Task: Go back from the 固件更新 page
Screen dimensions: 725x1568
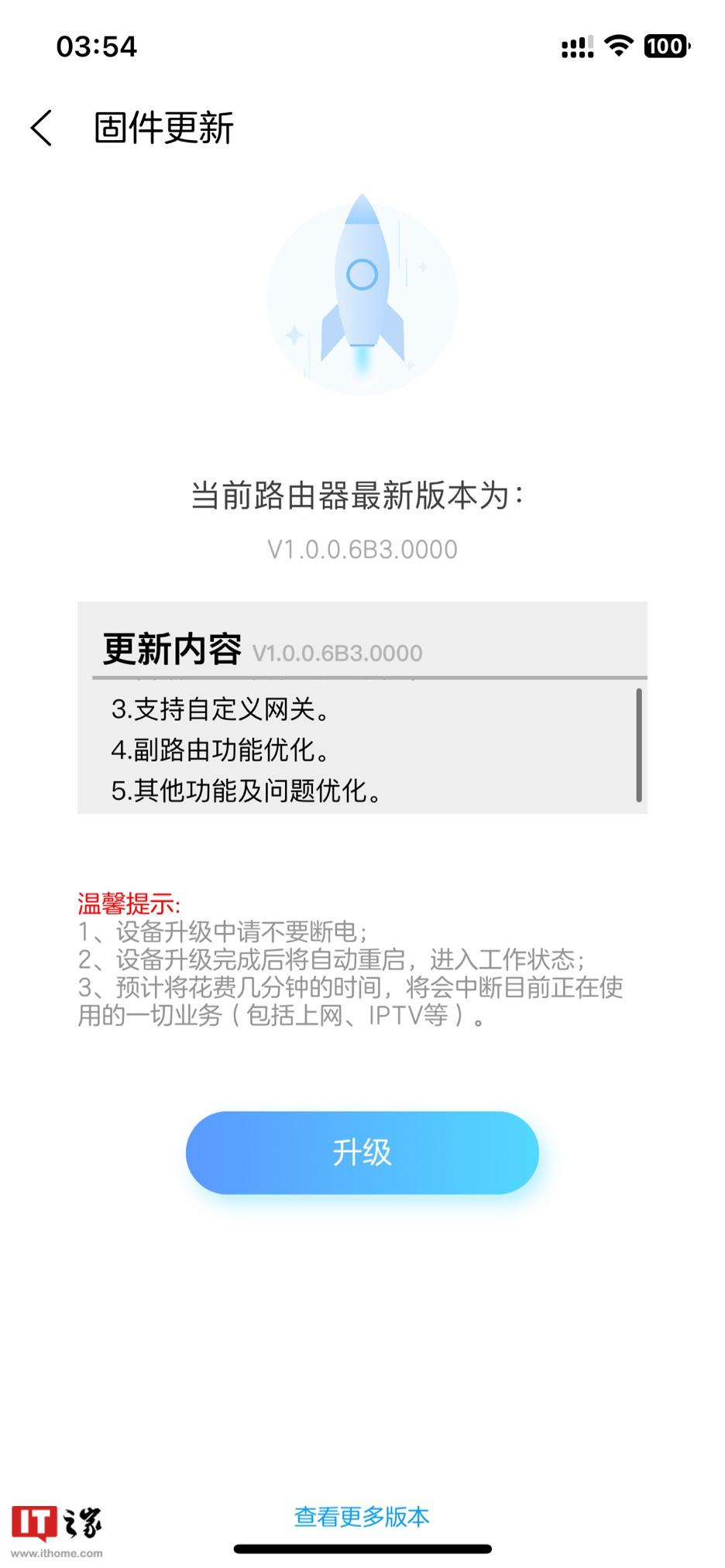Action: pyautogui.click(x=42, y=128)
